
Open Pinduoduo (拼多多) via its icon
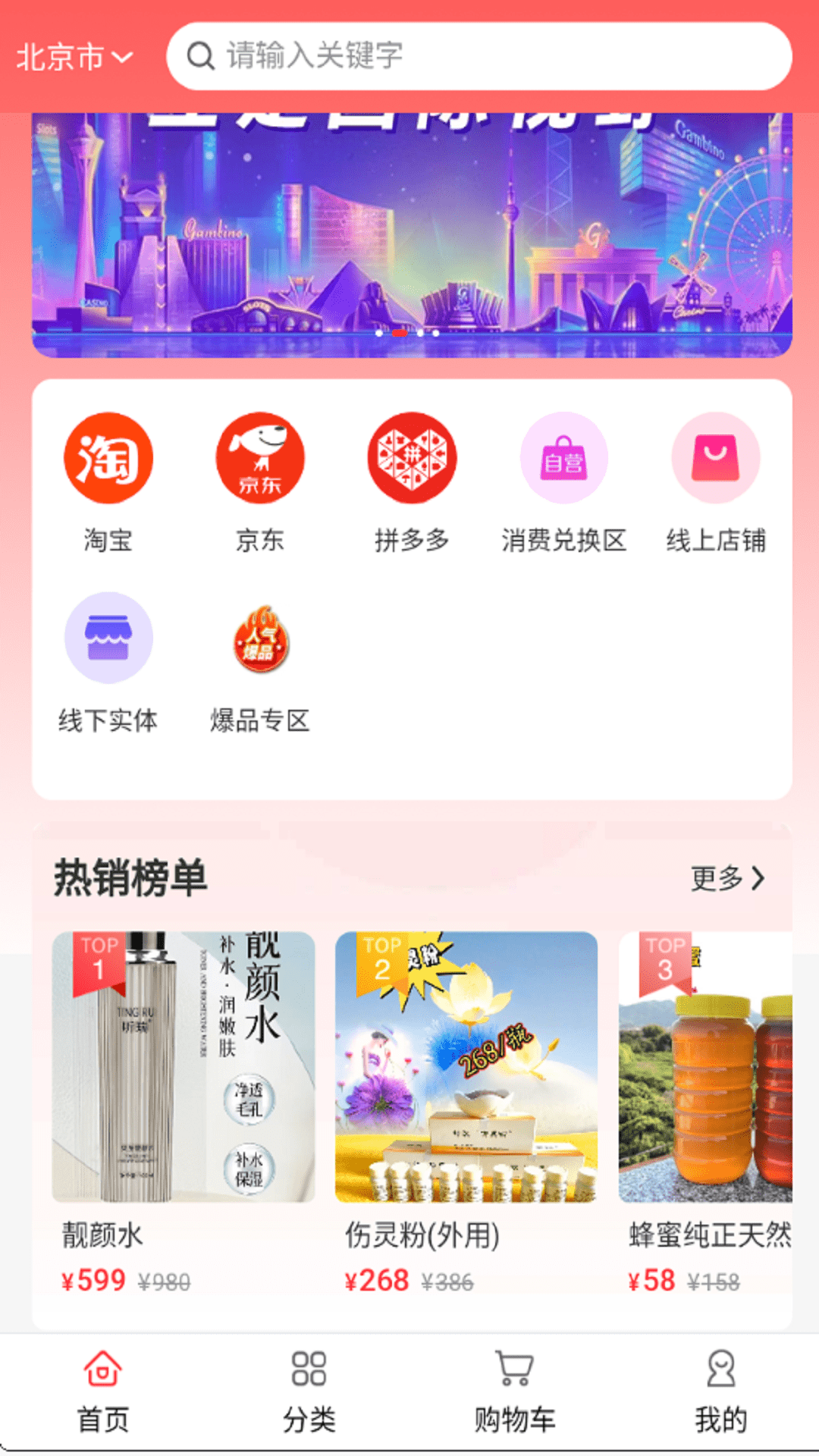[411, 457]
